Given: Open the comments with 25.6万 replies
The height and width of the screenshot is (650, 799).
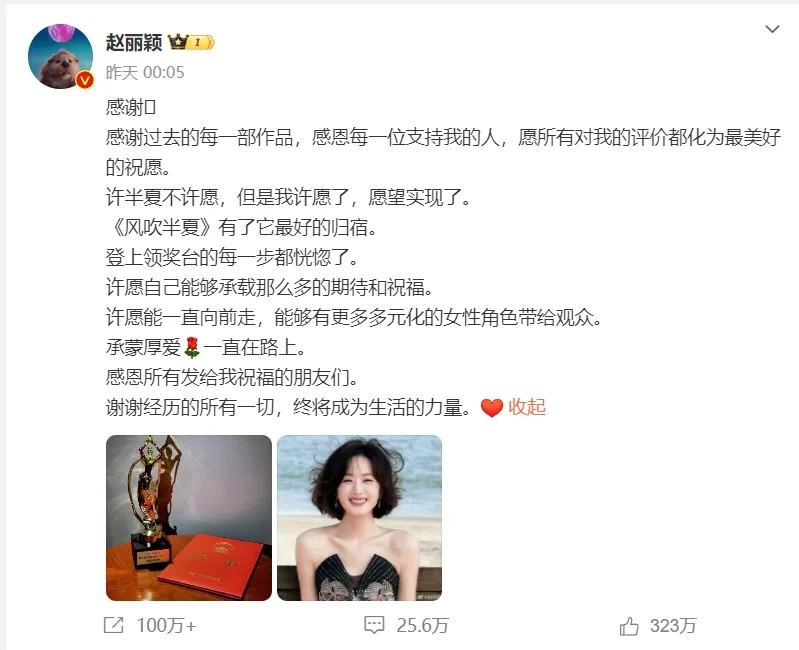Looking at the screenshot, I should click(406, 626).
